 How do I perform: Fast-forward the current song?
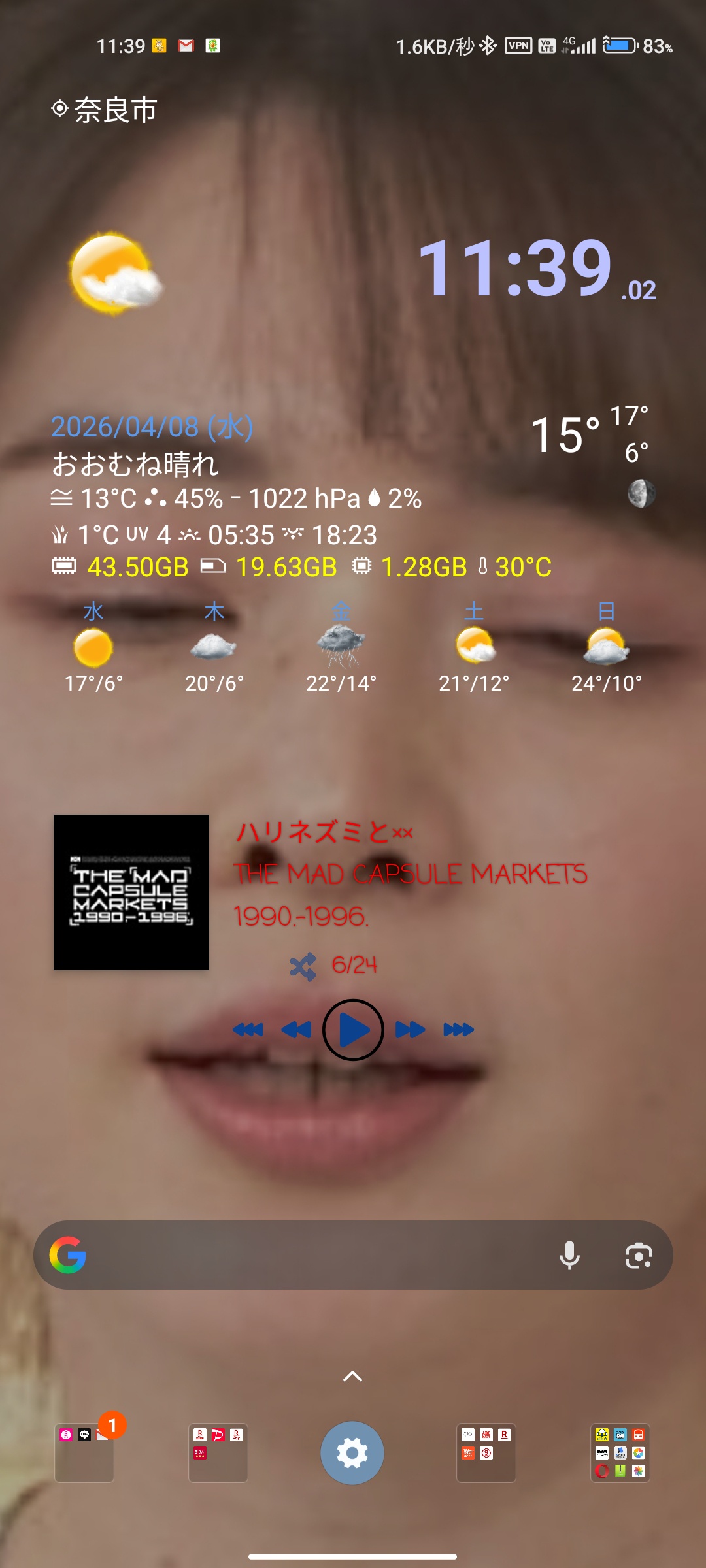[410, 1030]
